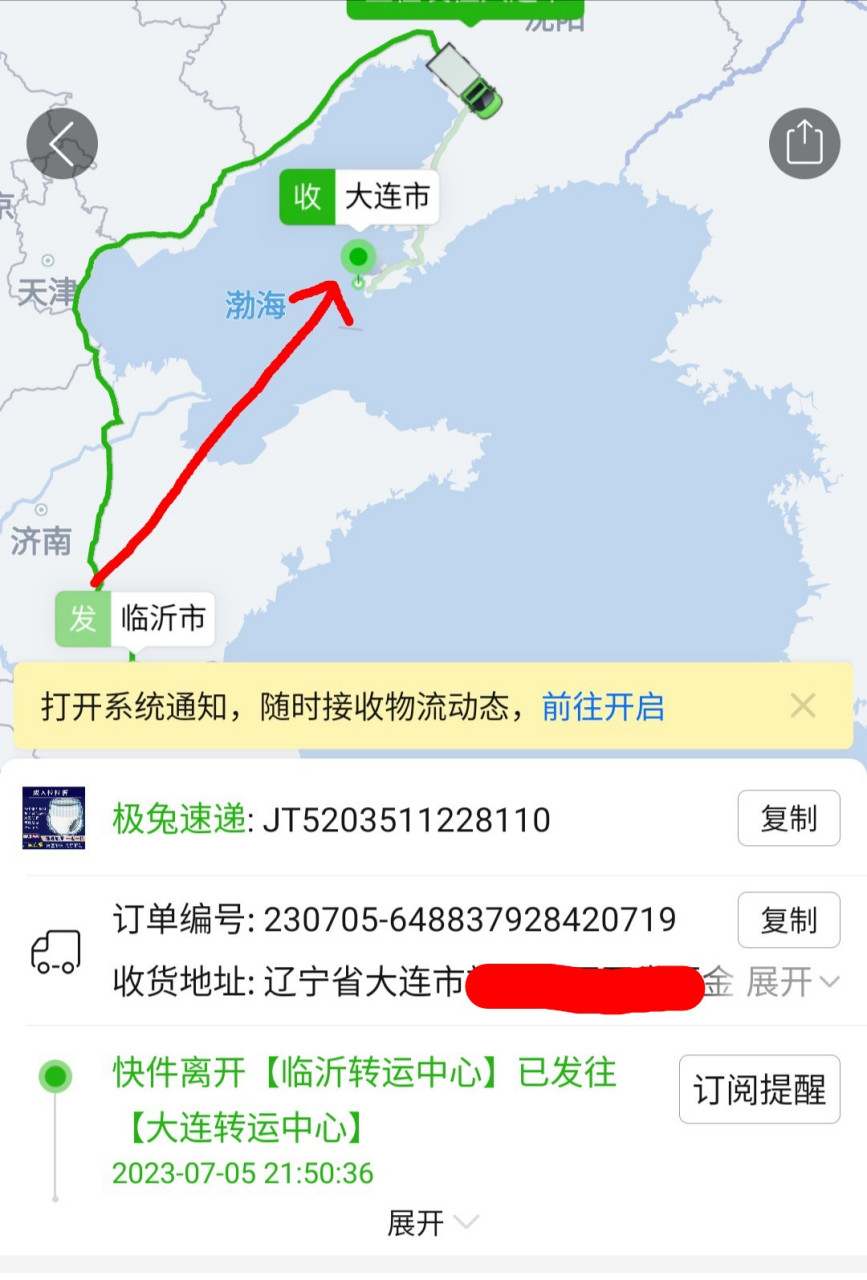Image resolution: width=867 pixels, height=1280 pixels.
Task: Tap the 订阅提醒 subscribe reminder button
Action: [759, 1088]
